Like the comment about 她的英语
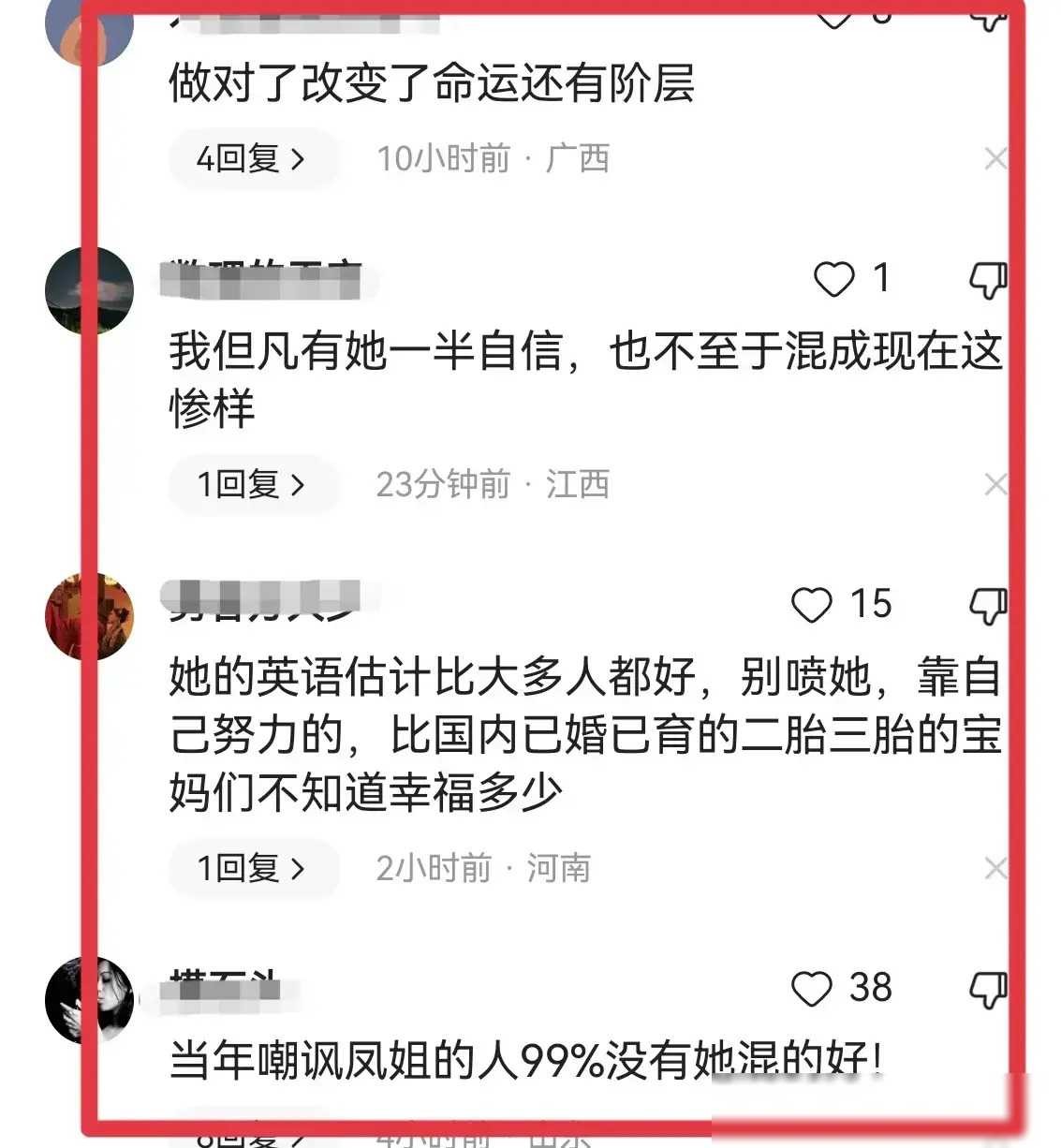This screenshot has height=1148, width=1061. [x=811, y=605]
